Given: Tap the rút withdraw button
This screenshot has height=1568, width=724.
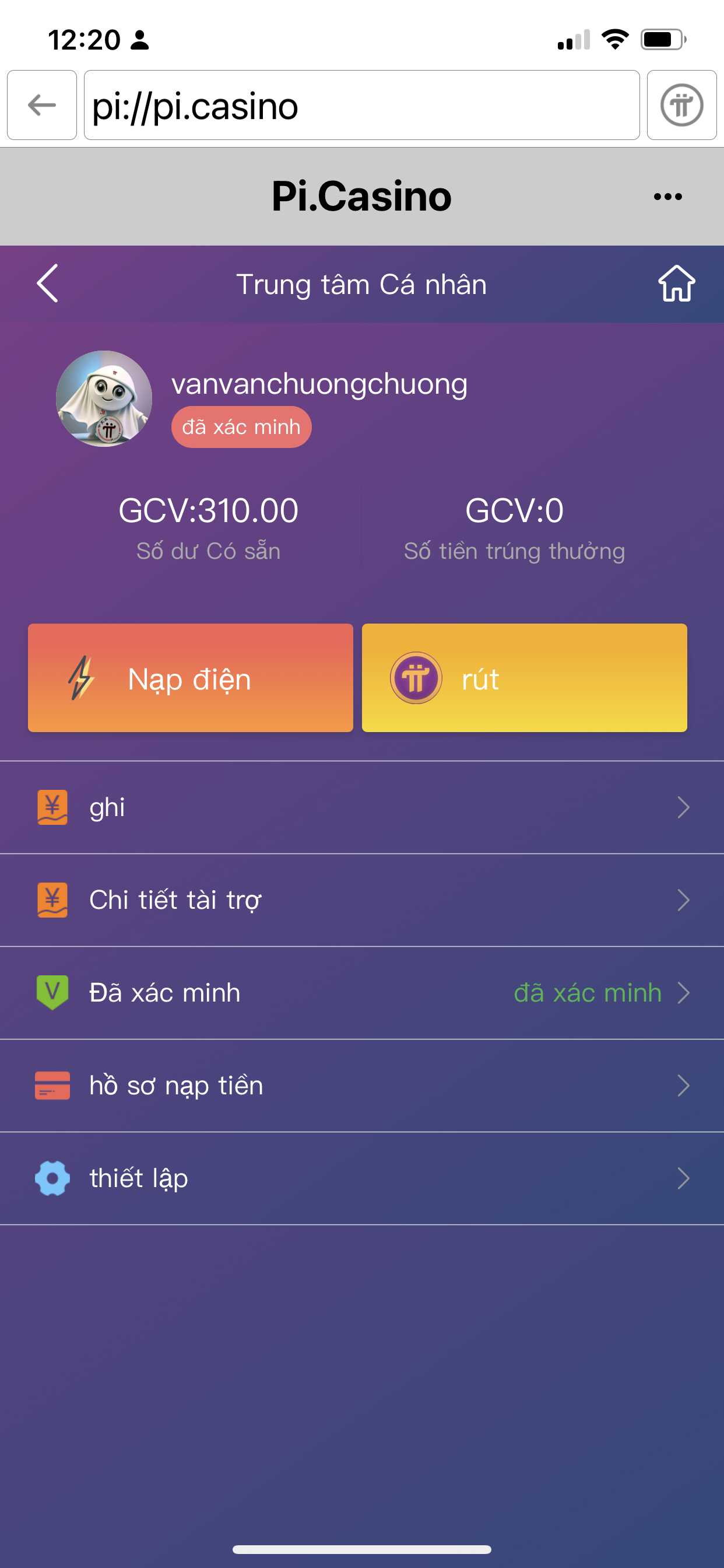Looking at the screenshot, I should click(524, 677).
